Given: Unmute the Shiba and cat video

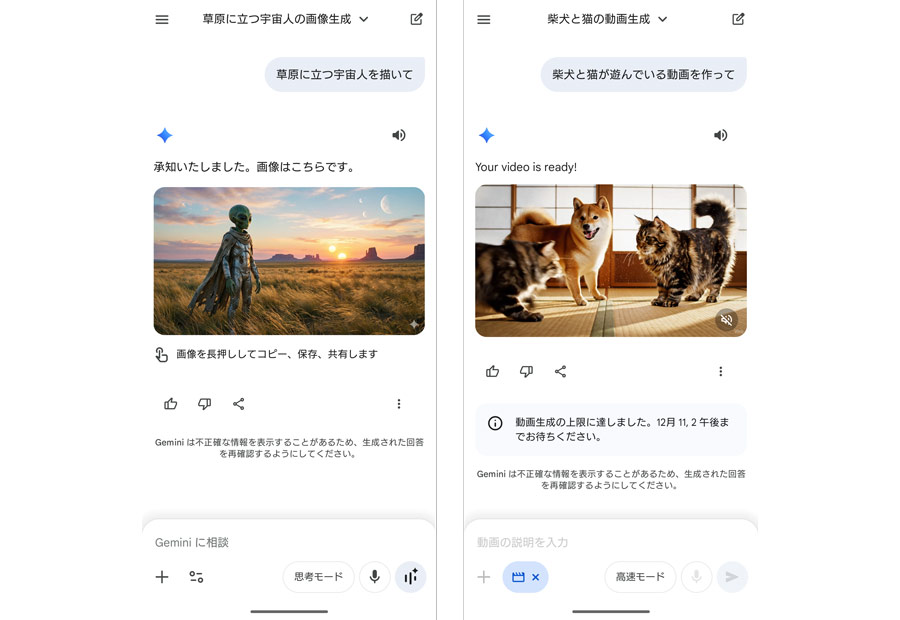Looking at the screenshot, I should [727, 320].
